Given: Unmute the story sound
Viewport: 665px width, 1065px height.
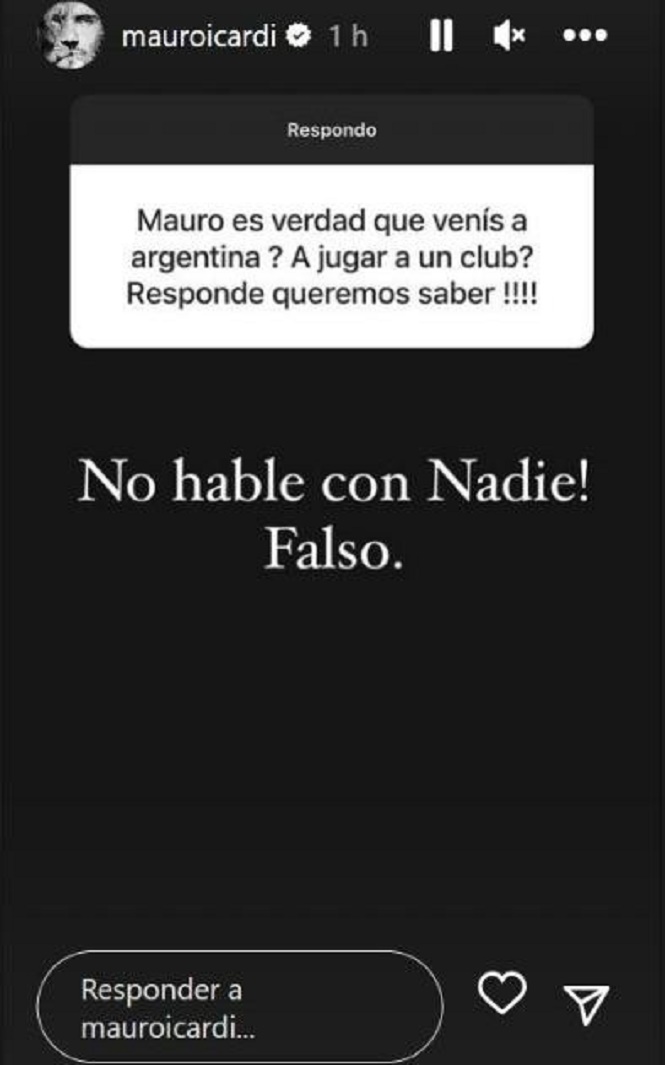Looking at the screenshot, I should tap(509, 37).
